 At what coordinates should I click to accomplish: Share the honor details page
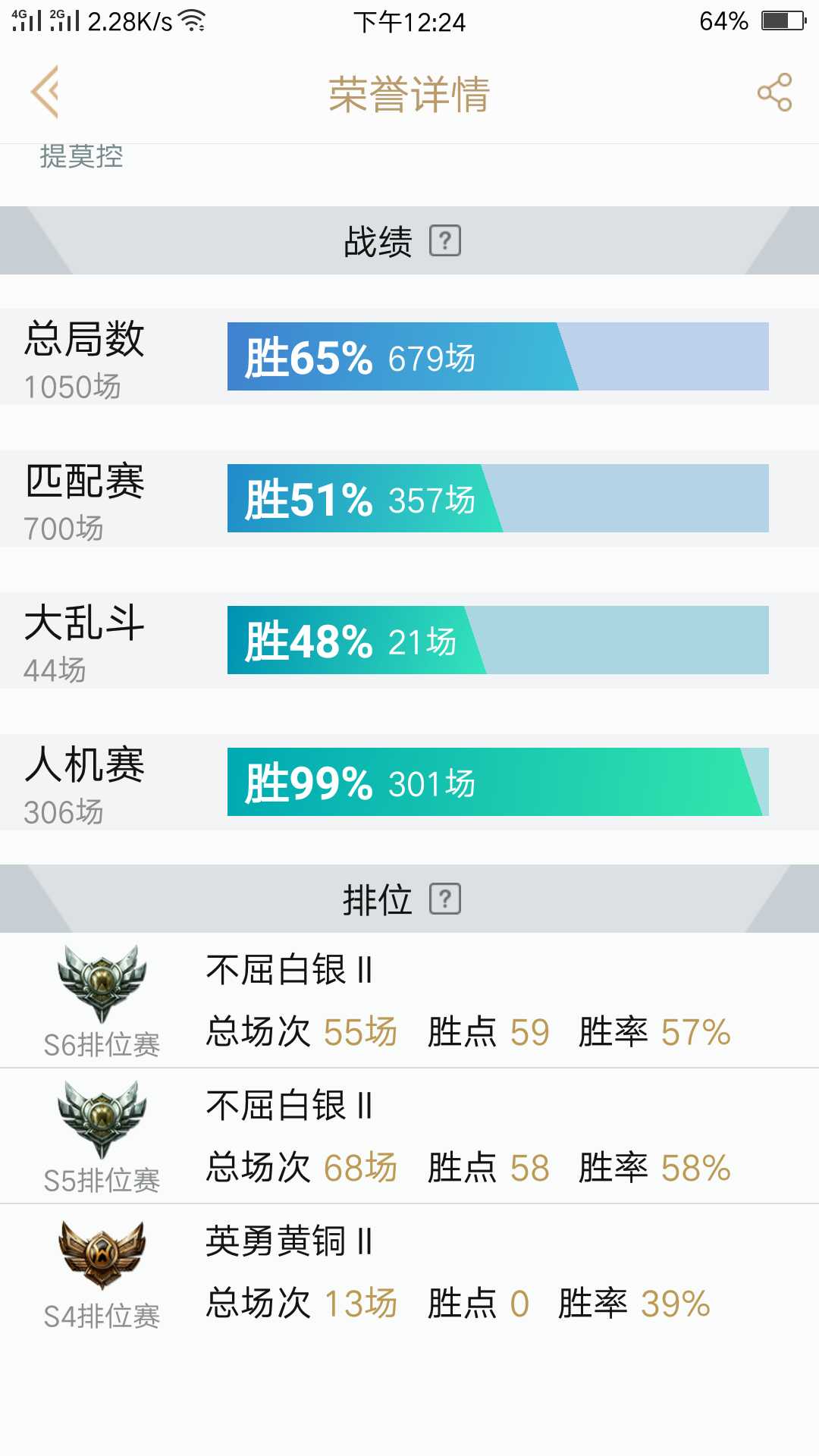(774, 93)
